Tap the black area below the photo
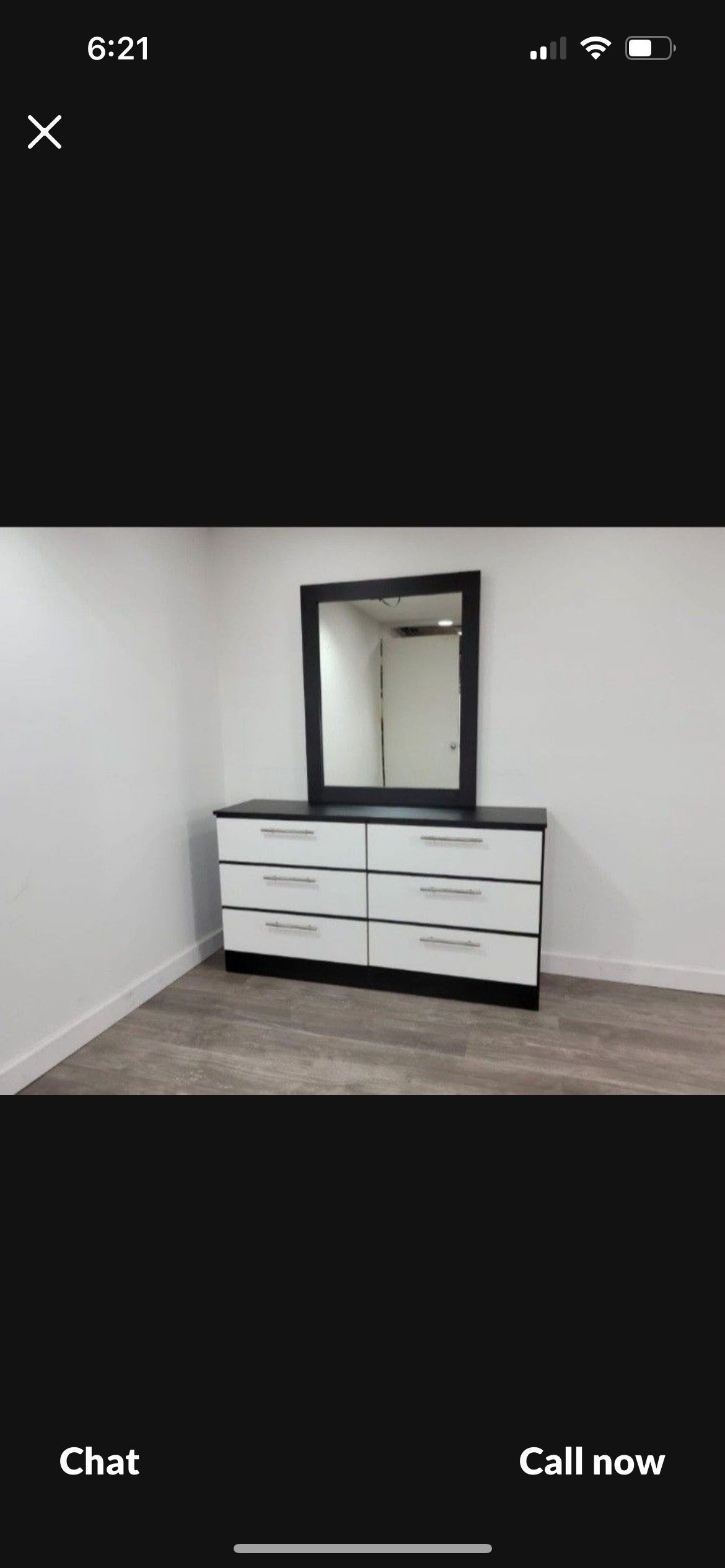Image resolution: width=725 pixels, height=1568 pixels. point(362,1239)
